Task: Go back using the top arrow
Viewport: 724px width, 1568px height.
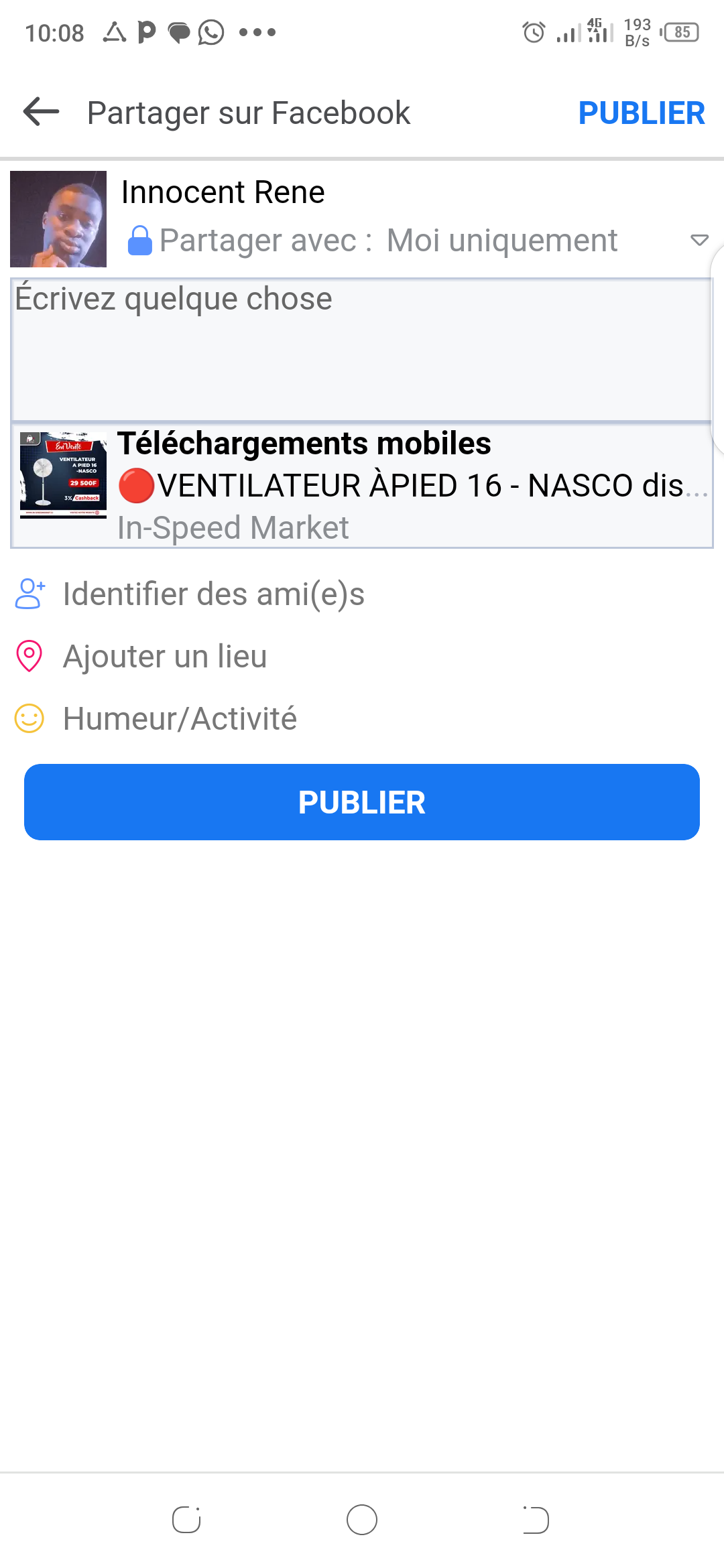Action: point(42,112)
